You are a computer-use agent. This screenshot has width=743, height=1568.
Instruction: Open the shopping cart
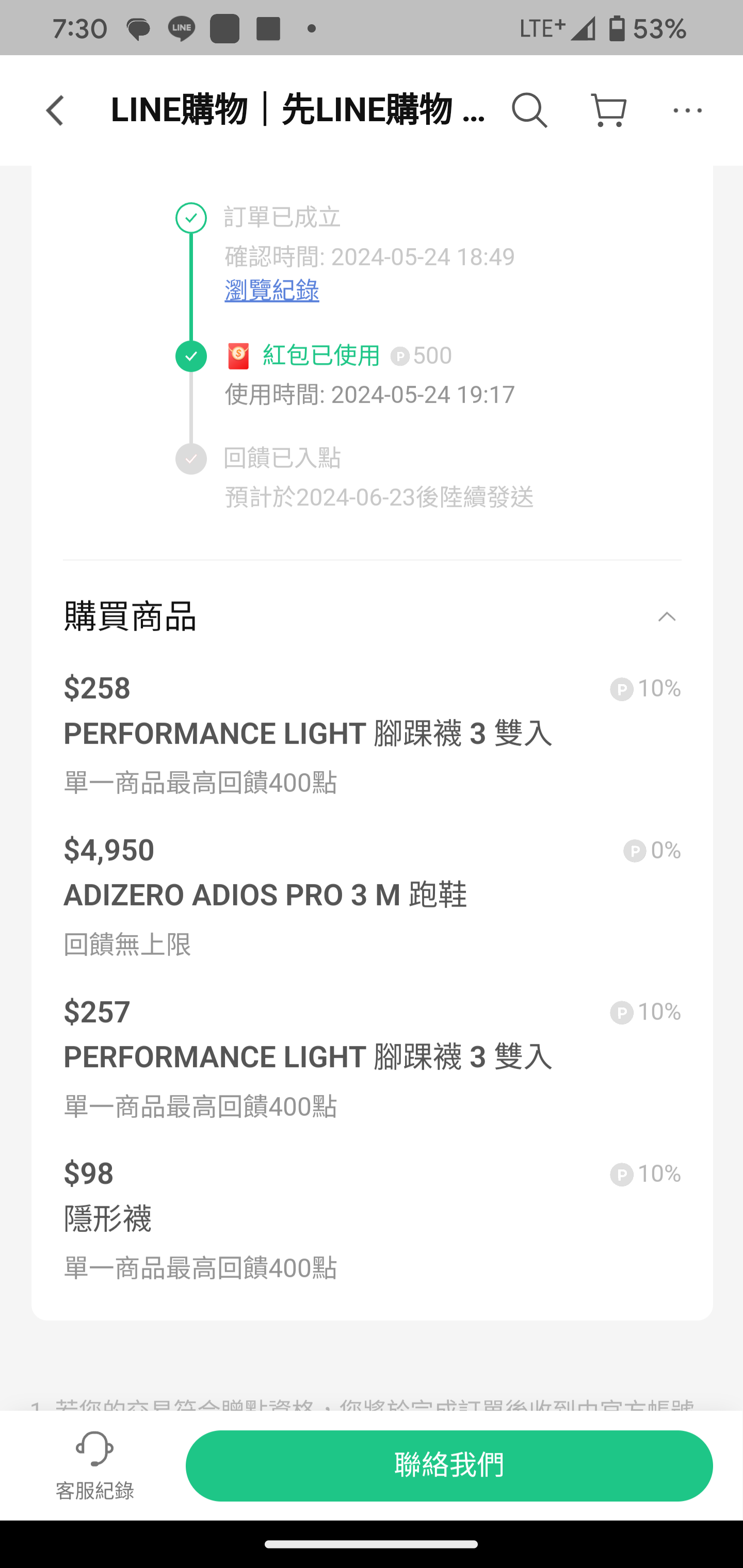608,110
